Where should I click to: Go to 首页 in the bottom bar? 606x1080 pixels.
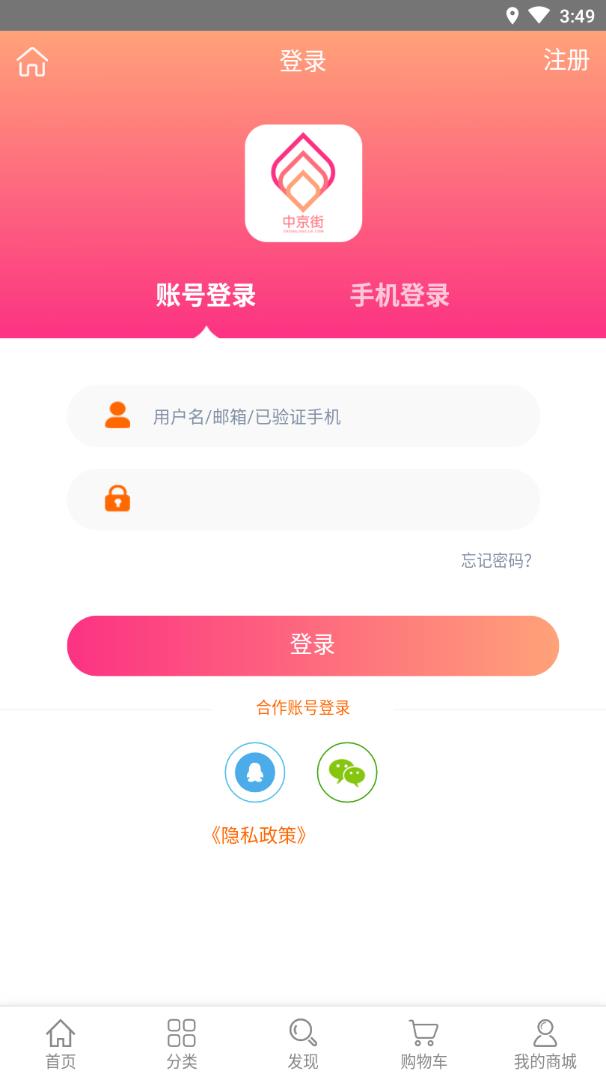[61, 1044]
